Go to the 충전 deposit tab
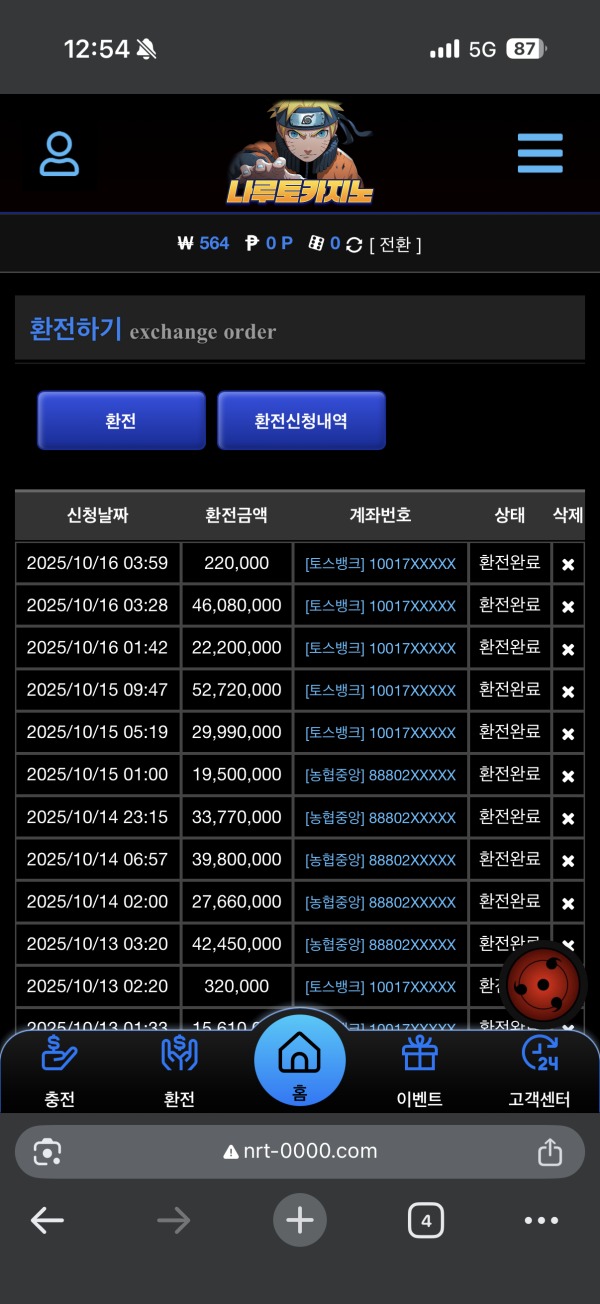This screenshot has width=600, height=1304. click(60, 1072)
